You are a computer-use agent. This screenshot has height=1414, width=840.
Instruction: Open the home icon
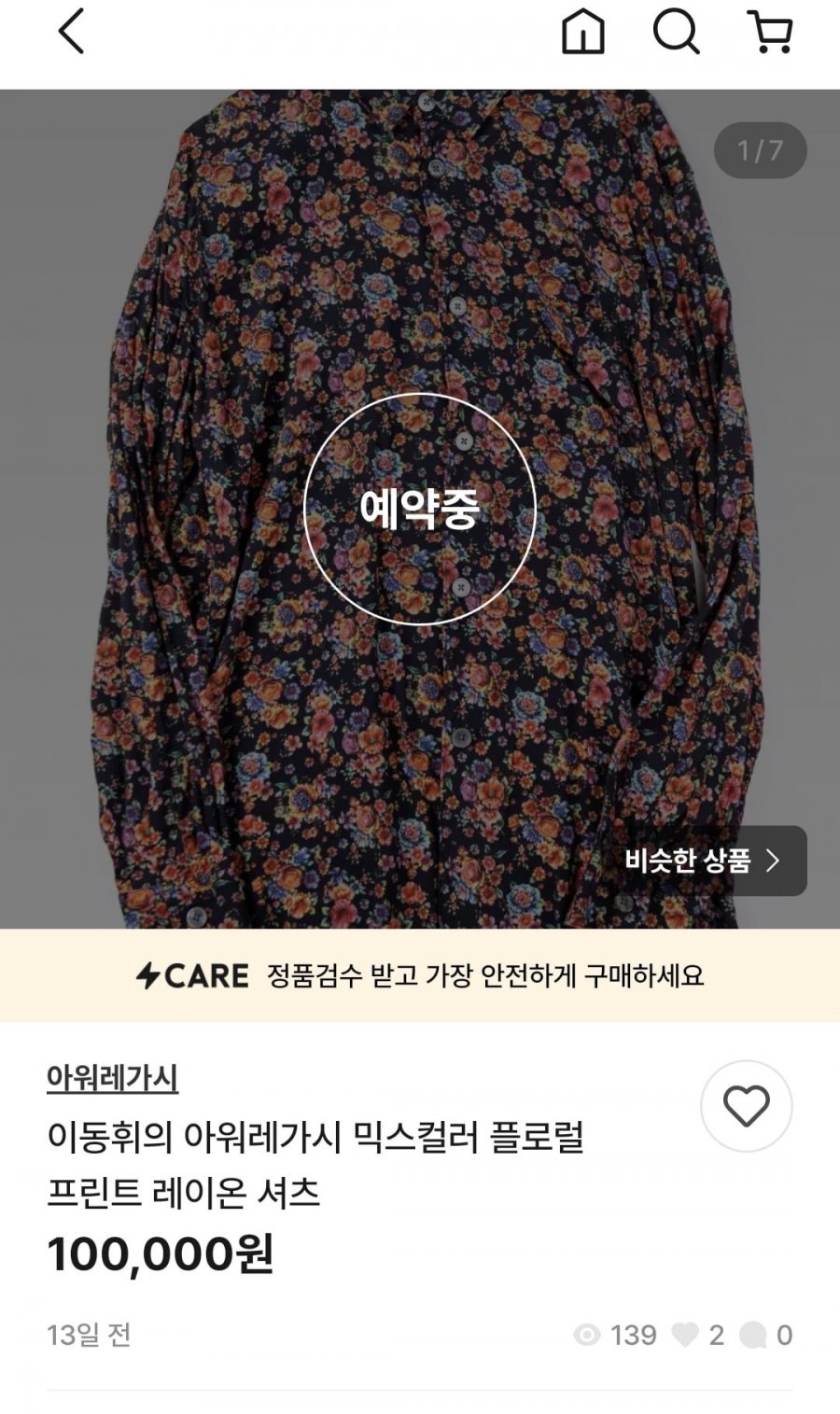(582, 32)
